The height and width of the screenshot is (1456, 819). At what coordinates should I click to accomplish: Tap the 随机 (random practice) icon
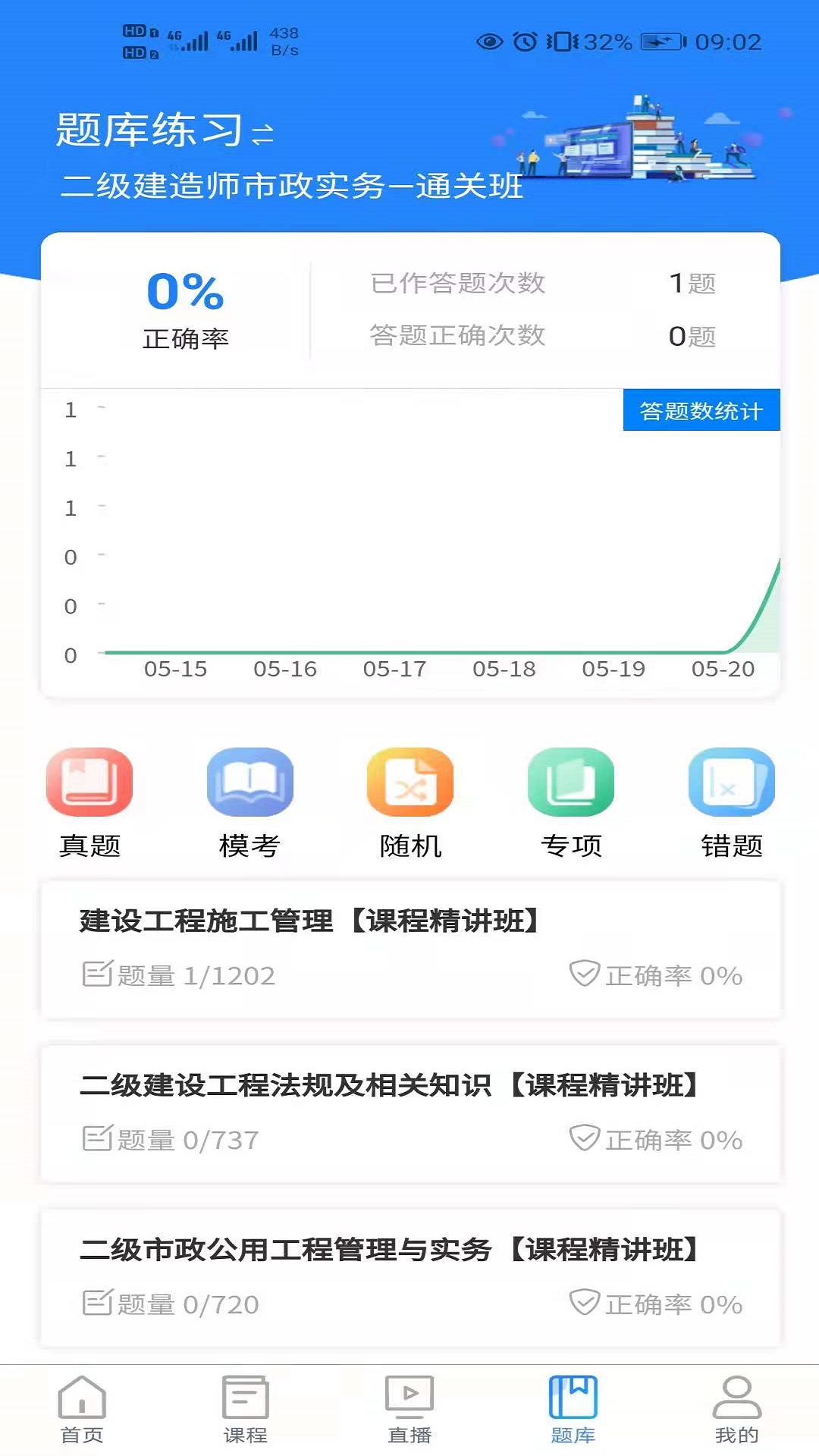pyautogui.click(x=410, y=782)
